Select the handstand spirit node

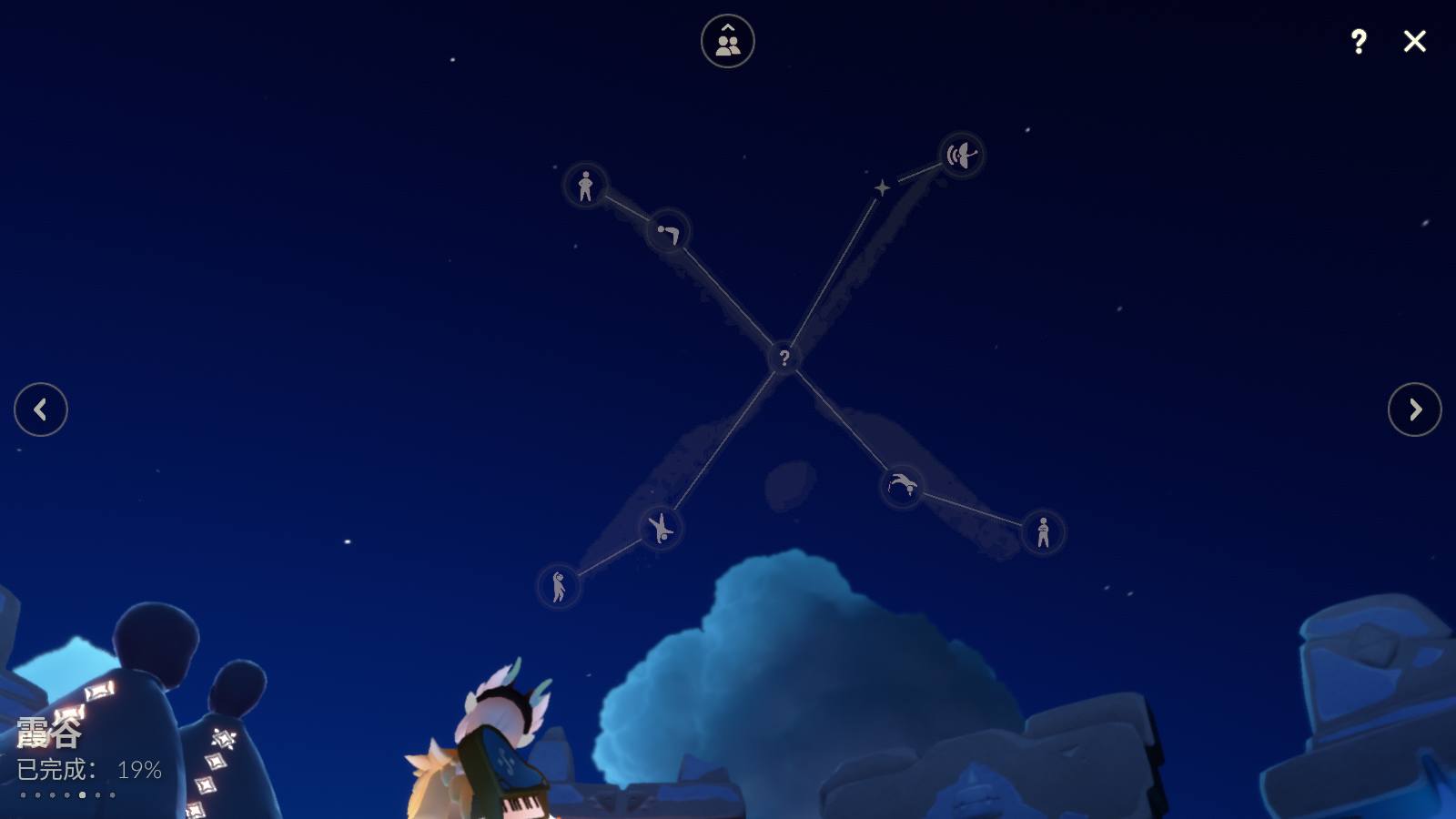(660, 528)
